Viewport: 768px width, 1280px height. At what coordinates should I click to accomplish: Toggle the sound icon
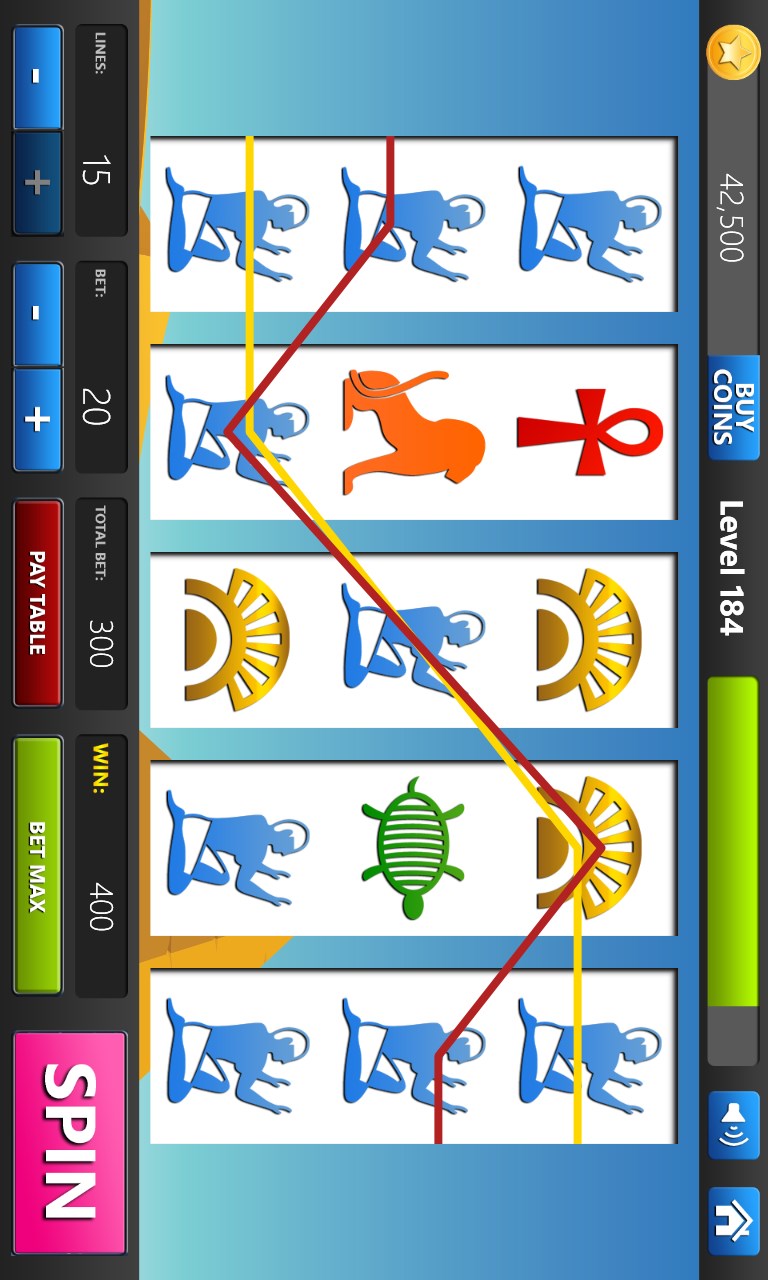(x=733, y=1125)
